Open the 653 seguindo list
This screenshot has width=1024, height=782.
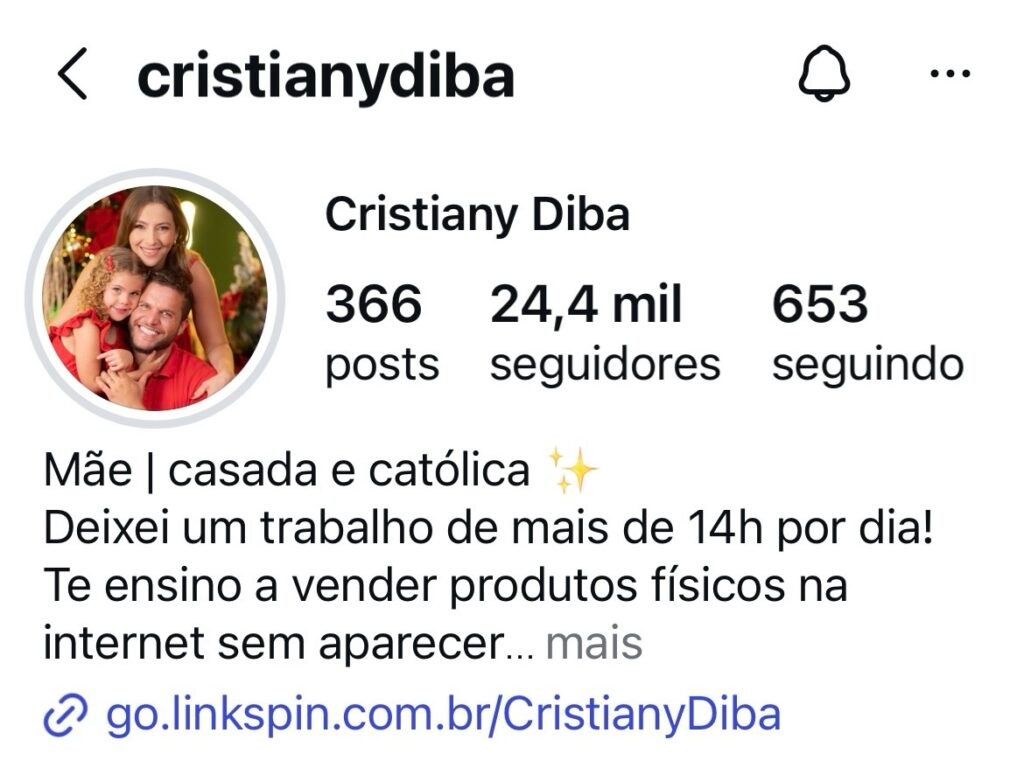pos(867,333)
